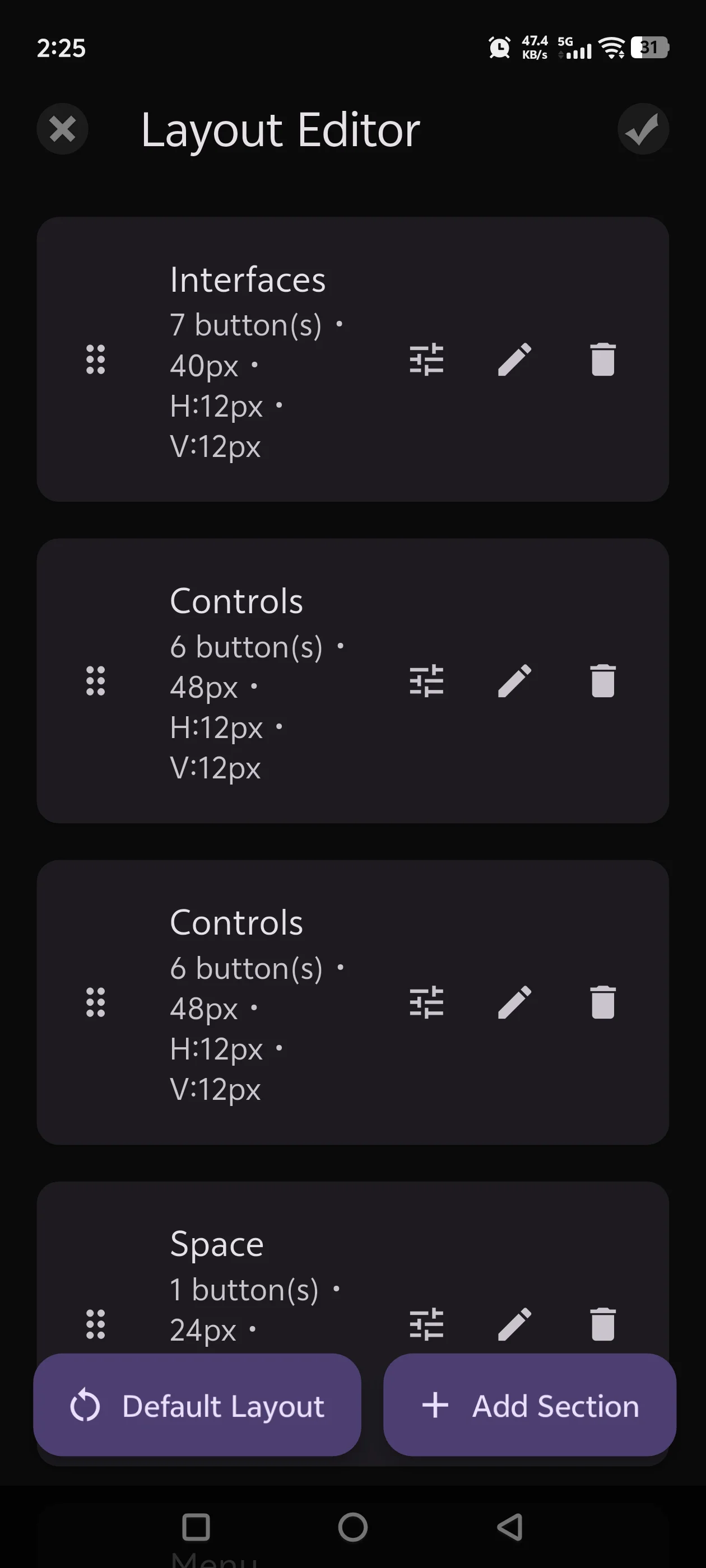Open adjustment settings for the Interfaces section
This screenshot has width=706, height=1568.
428,359
